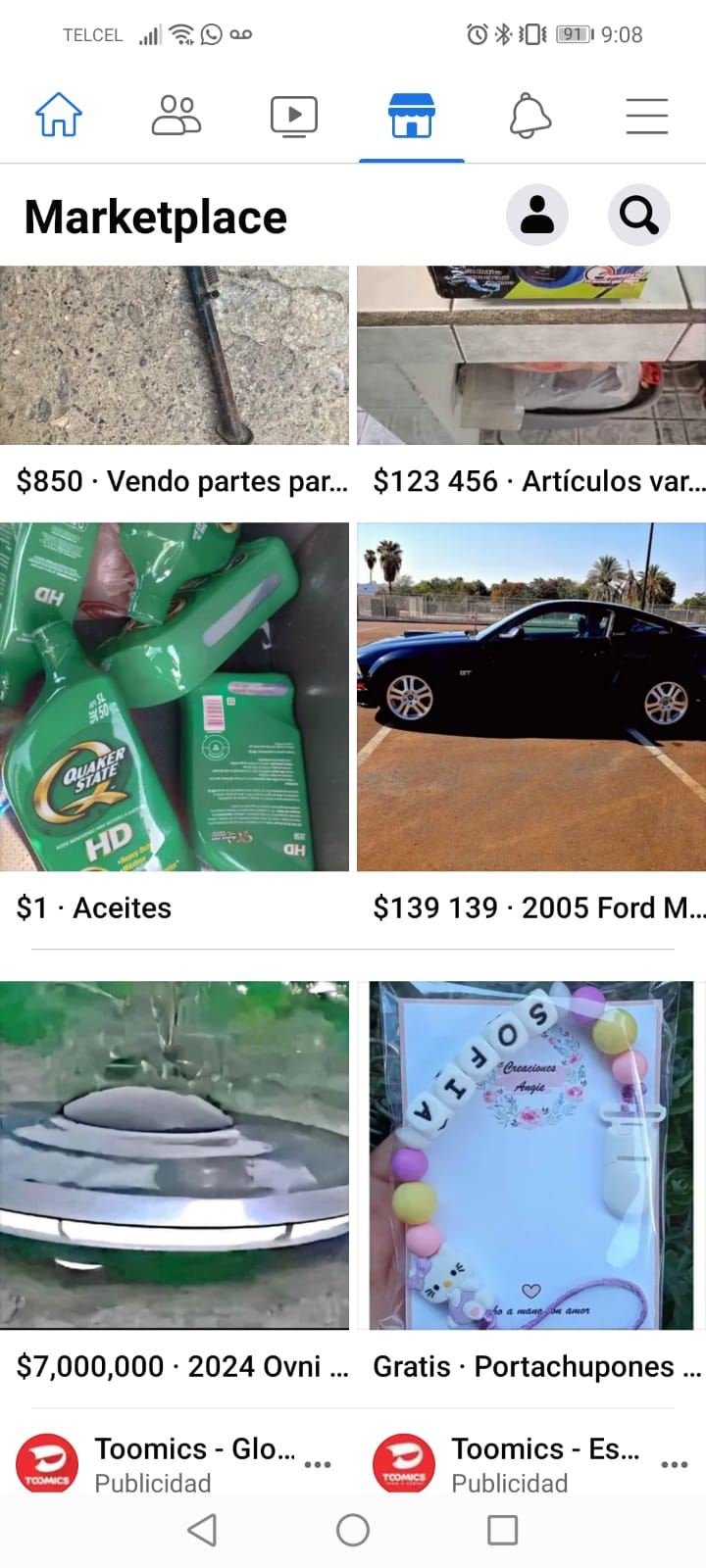Open the Watch videos tab
706x1568 pixels.
tap(294, 116)
